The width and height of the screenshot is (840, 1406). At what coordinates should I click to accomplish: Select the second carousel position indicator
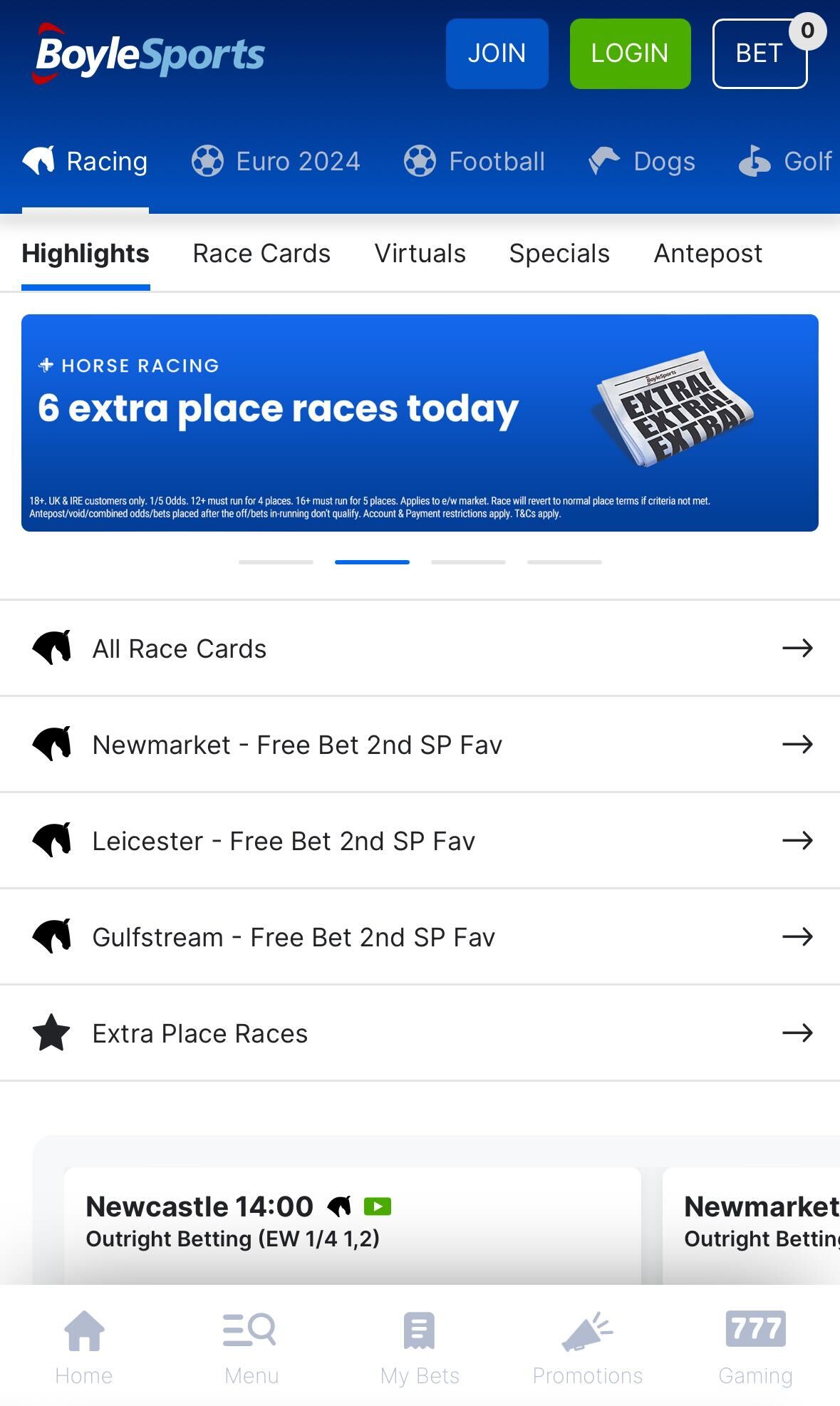click(x=372, y=562)
